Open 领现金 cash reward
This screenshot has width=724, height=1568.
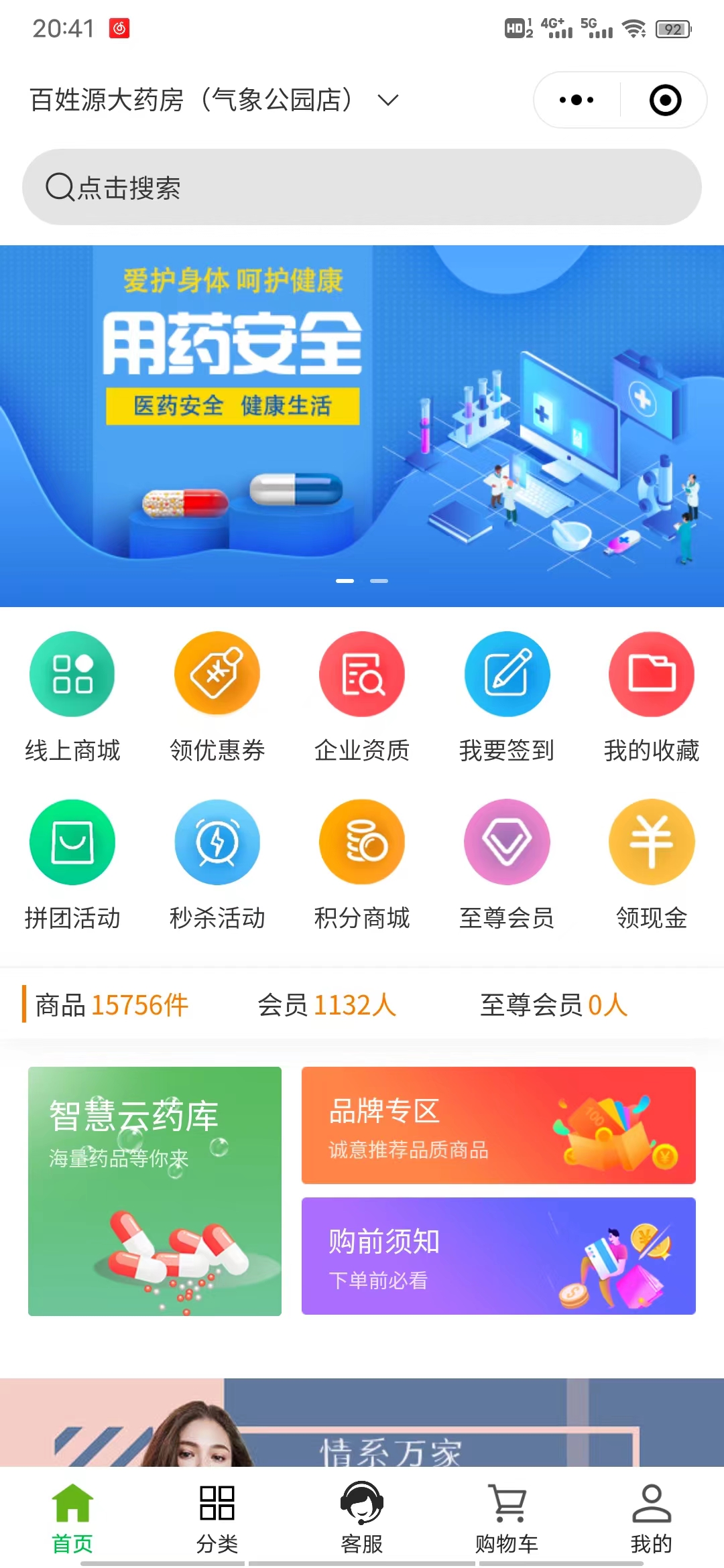652,864
